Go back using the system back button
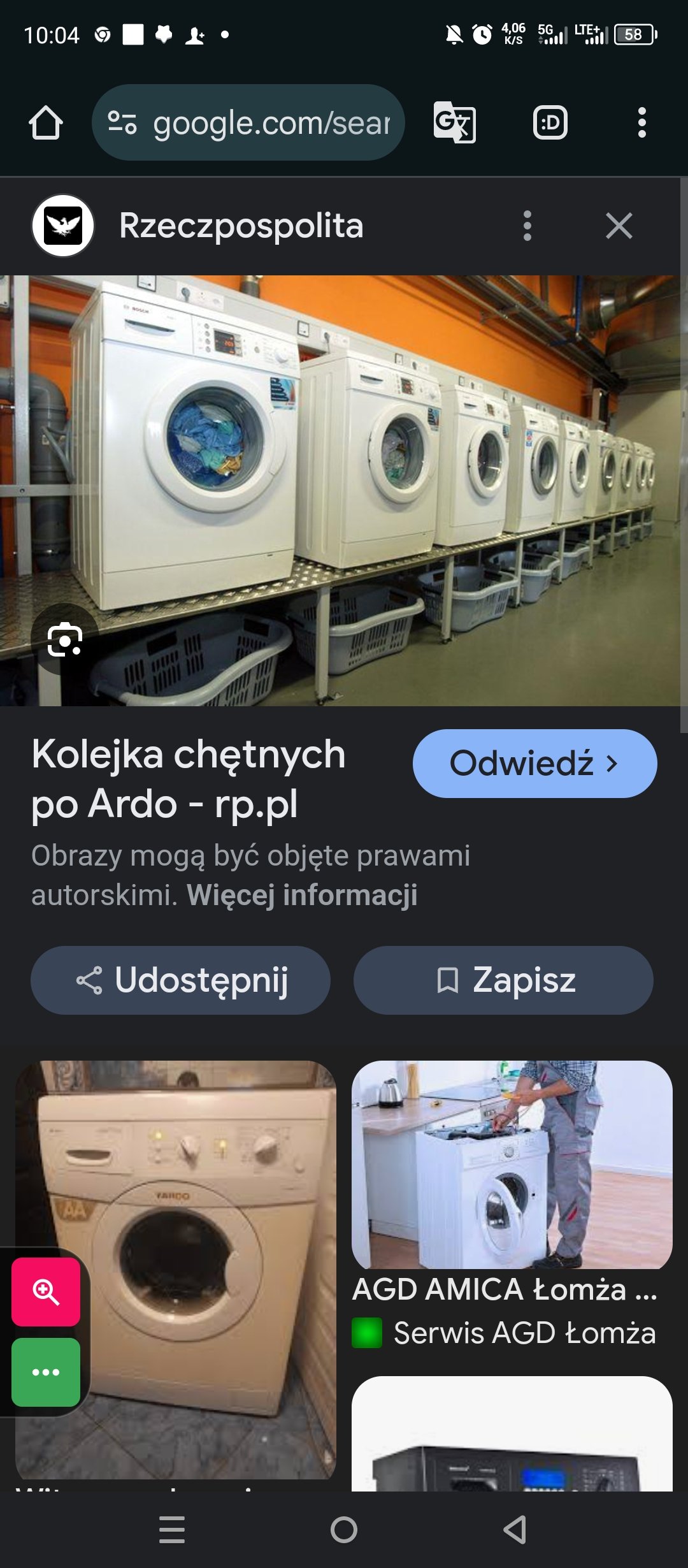Viewport: 688px width, 1568px height. 515,1530
